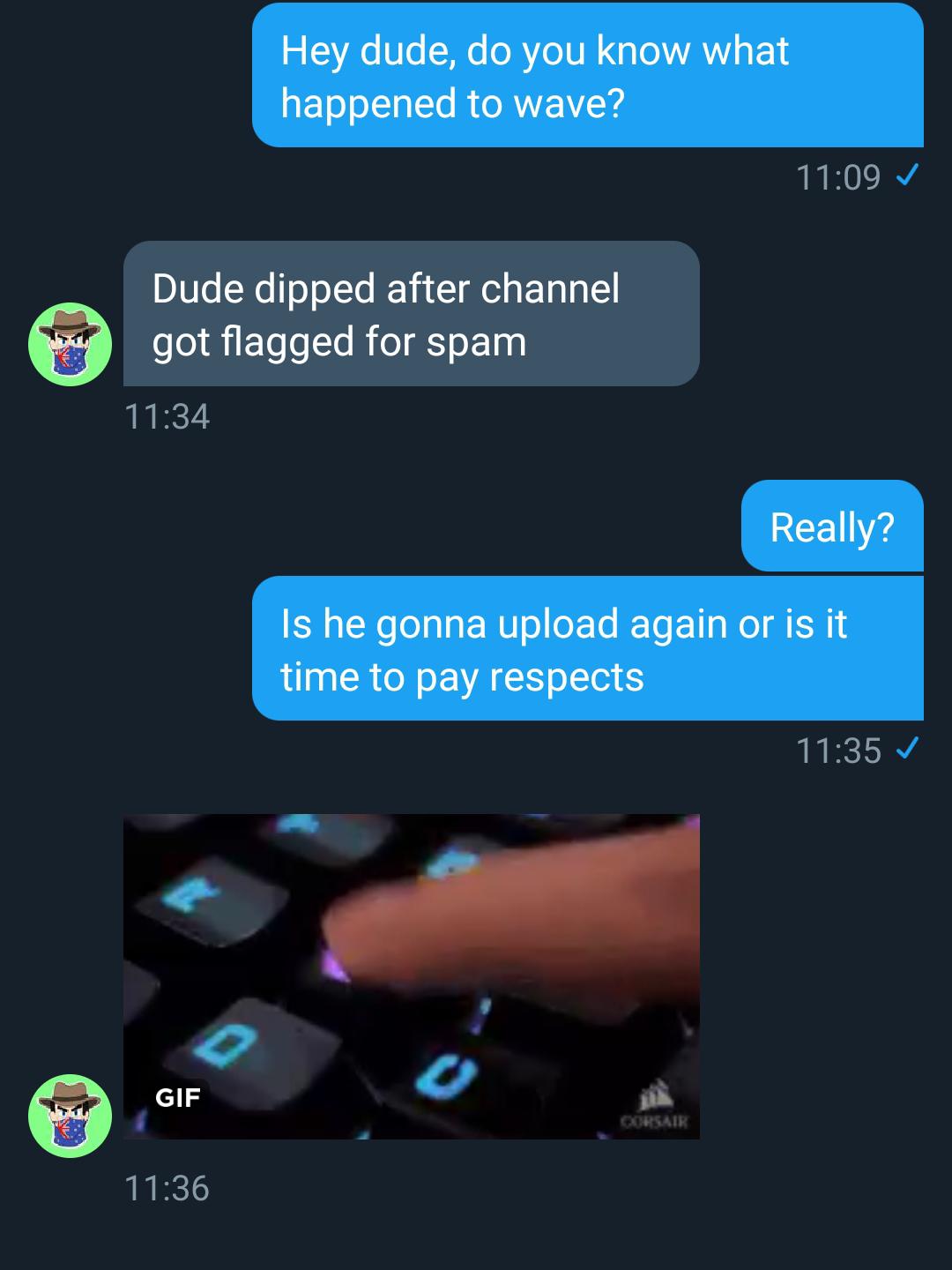Click the blue double checkmark under 11:09
The width and height of the screenshot is (952, 1270).
click(906, 176)
